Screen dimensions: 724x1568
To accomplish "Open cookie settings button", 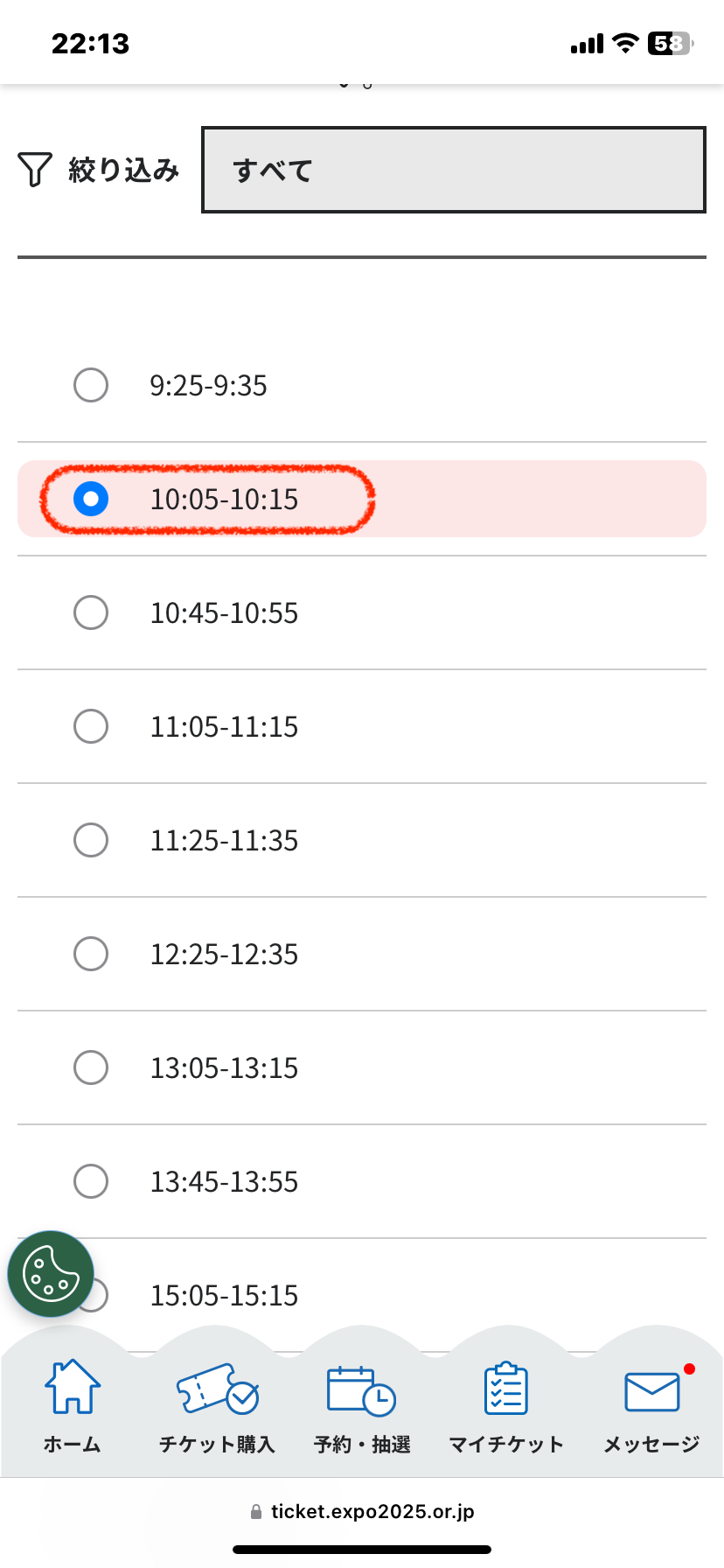I will (51, 1274).
